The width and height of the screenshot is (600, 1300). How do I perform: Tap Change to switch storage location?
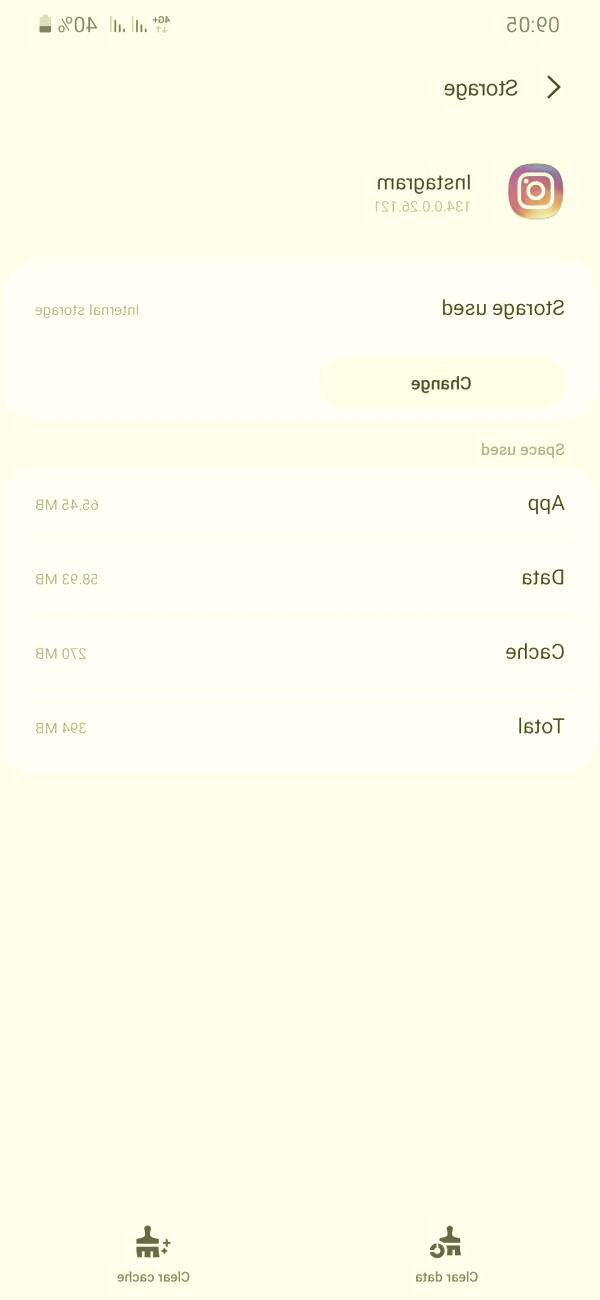pyautogui.click(x=441, y=384)
